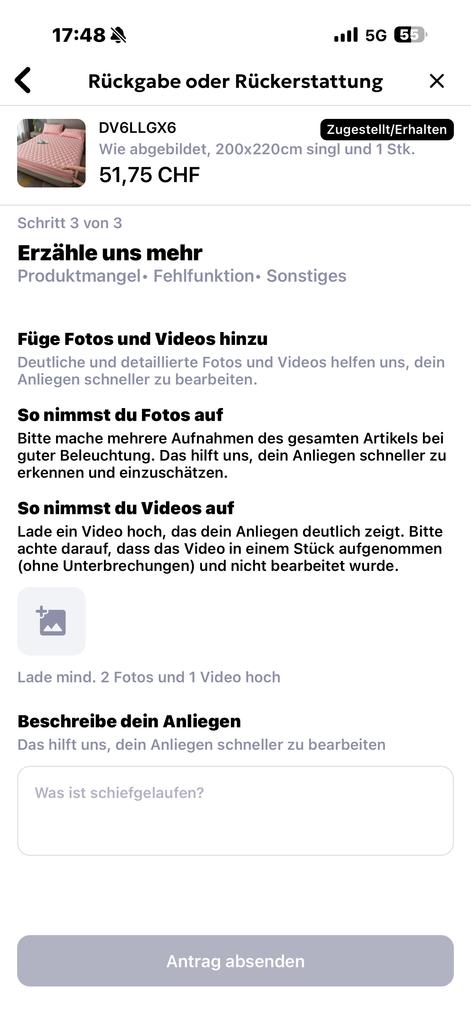Focus the 'Was ist schiefgelaufen?' text field
Screen dimensions: 471x1024
click(x=235, y=810)
